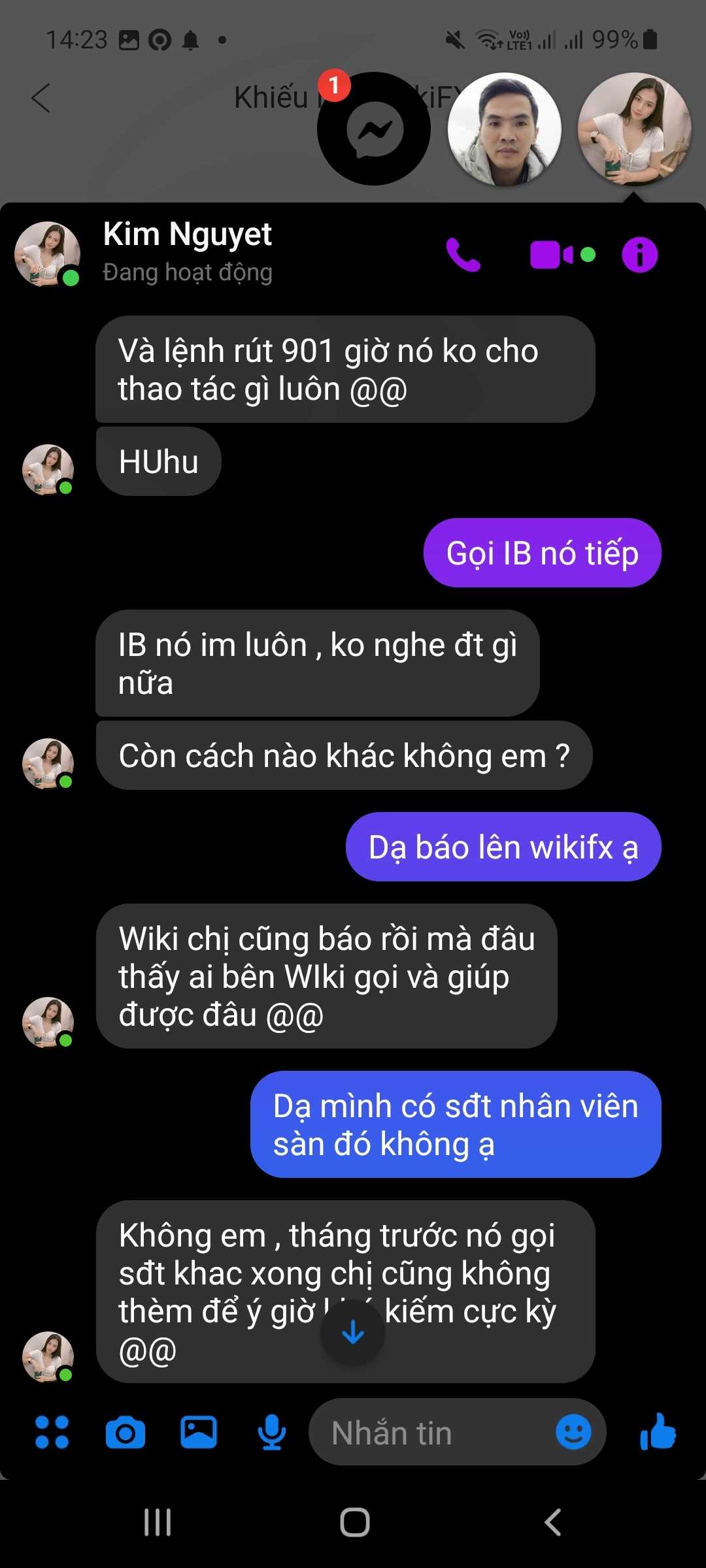Switch to the man's chat head
The width and height of the screenshot is (706, 1568).
(504, 129)
